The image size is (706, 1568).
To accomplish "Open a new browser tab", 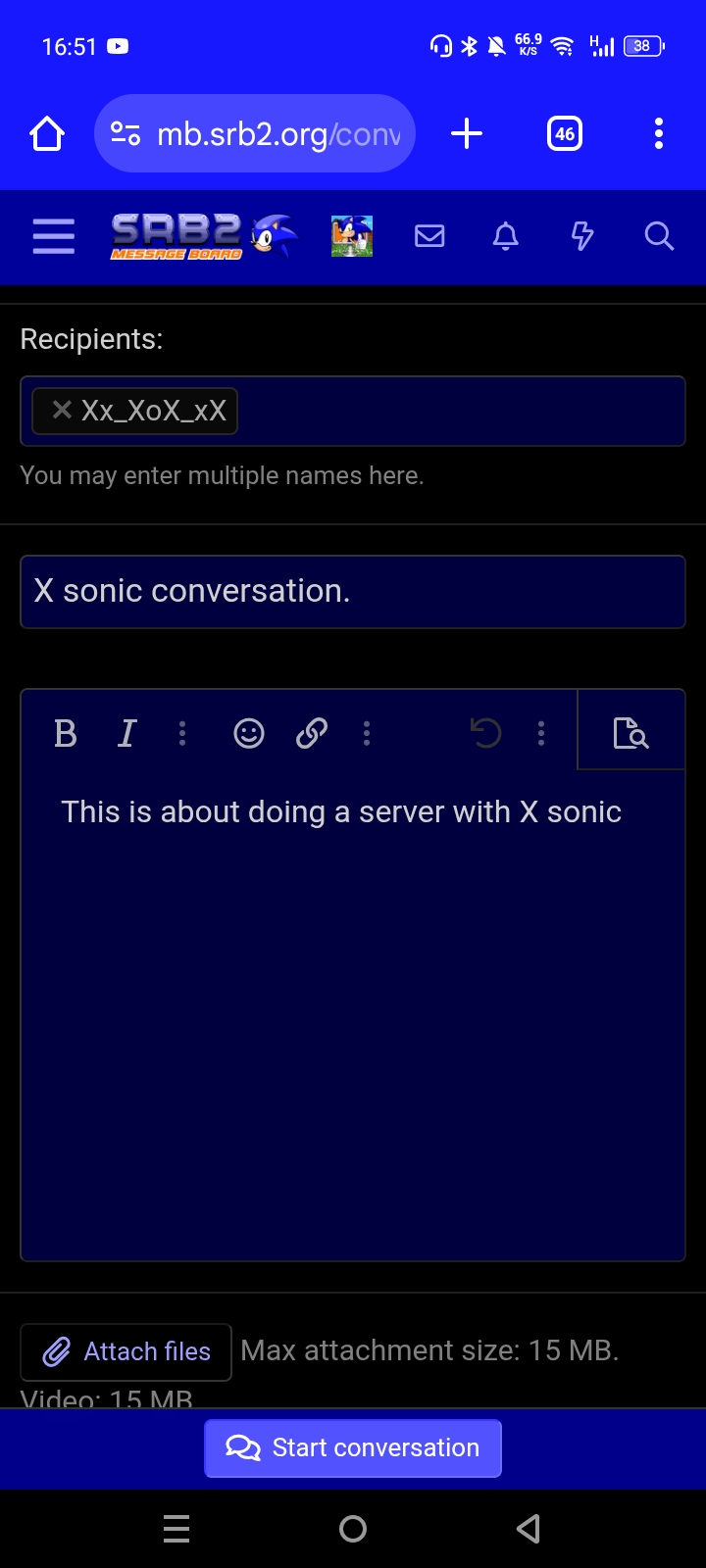I will 467,133.
